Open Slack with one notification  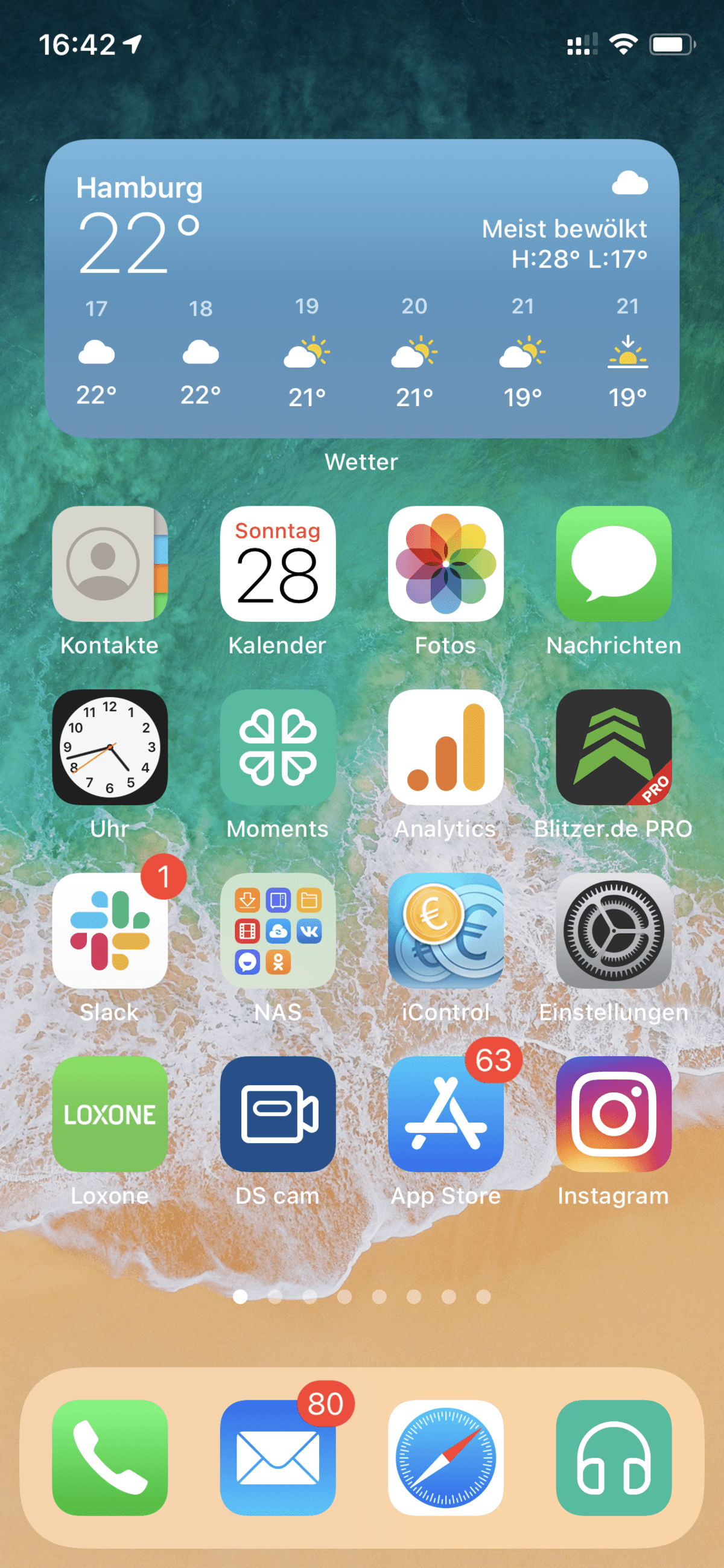coord(110,931)
